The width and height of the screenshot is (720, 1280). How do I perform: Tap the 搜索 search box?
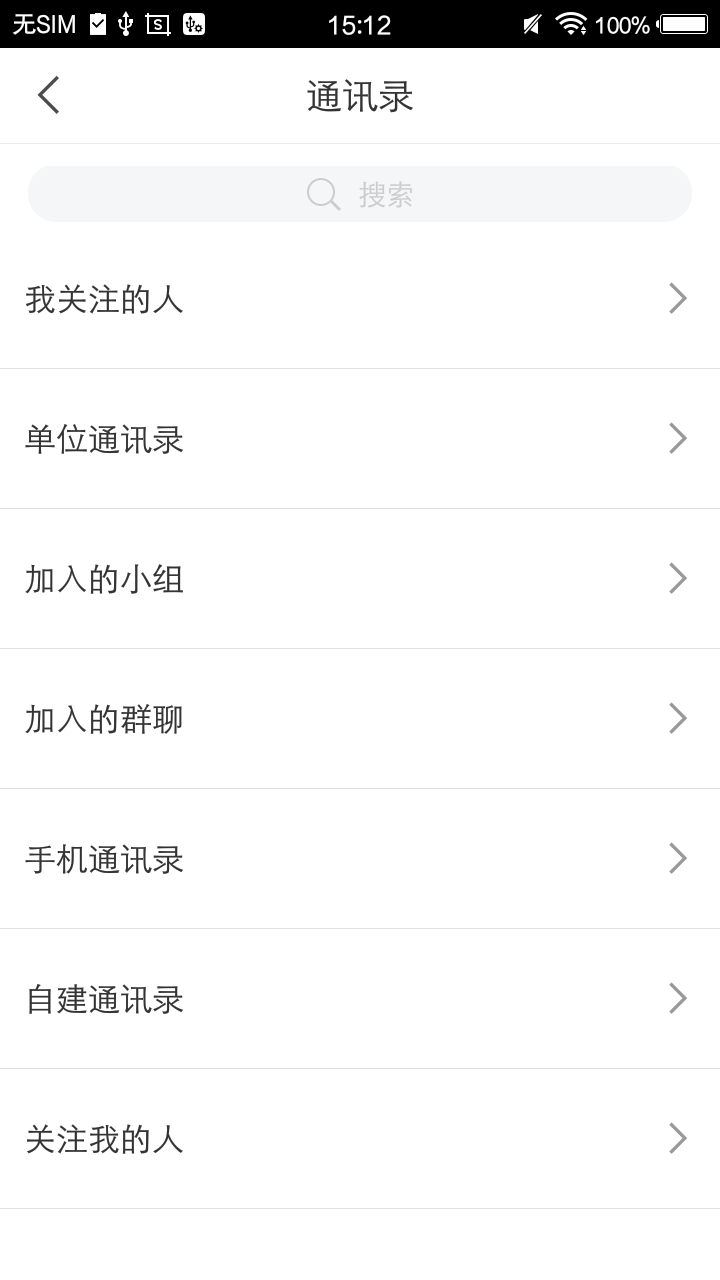(x=360, y=194)
